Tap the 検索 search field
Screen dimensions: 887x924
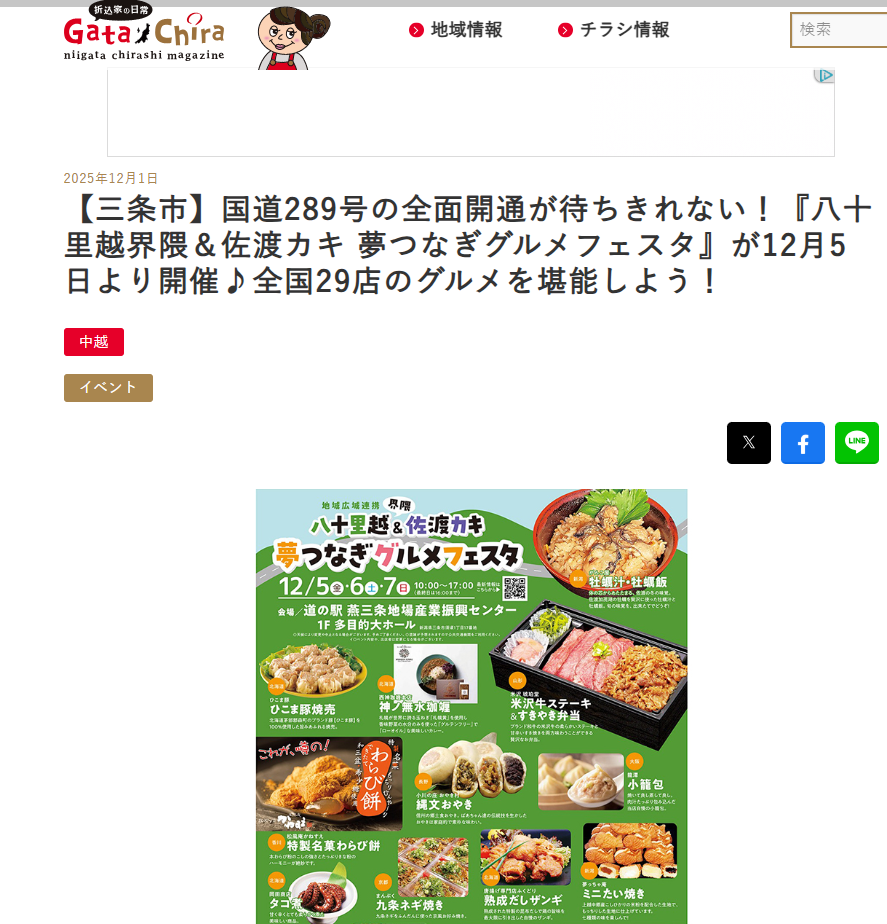point(840,30)
